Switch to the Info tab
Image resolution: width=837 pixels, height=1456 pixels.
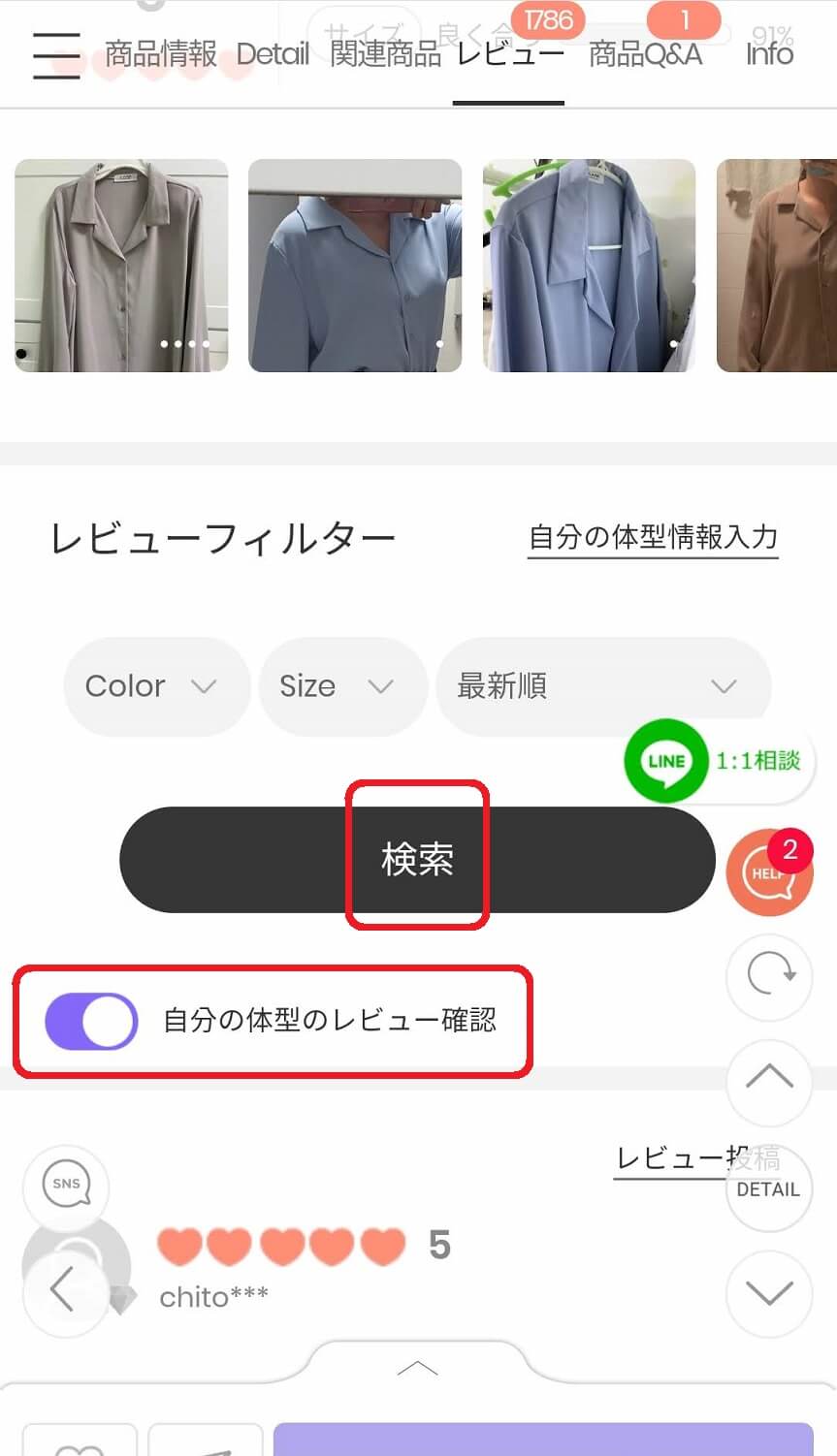[769, 54]
